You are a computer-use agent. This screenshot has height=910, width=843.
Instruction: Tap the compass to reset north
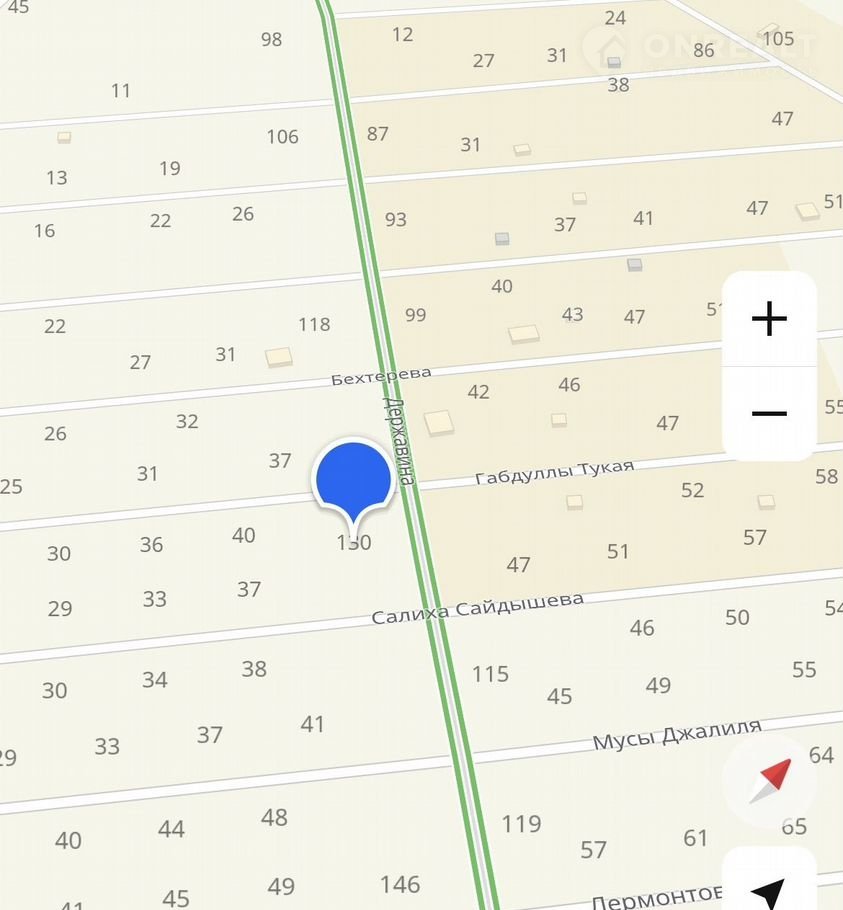pos(769,782)
